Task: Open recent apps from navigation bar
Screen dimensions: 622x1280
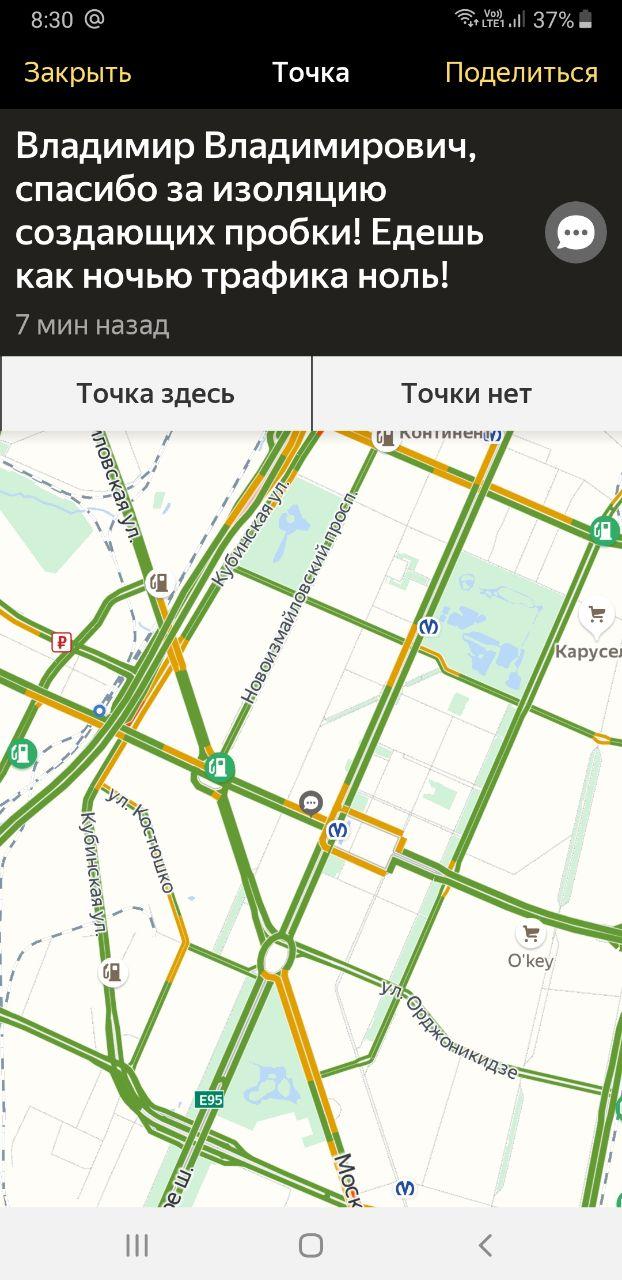Action: [x=137, y=1245]
